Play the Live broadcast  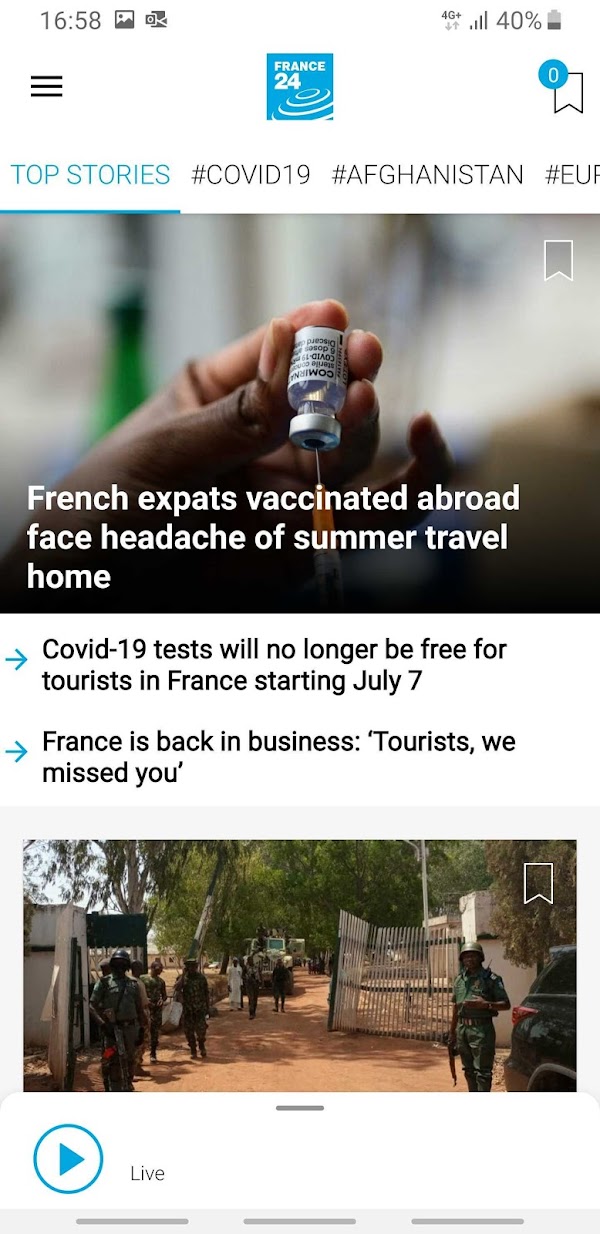click(x=68, y=1159)
